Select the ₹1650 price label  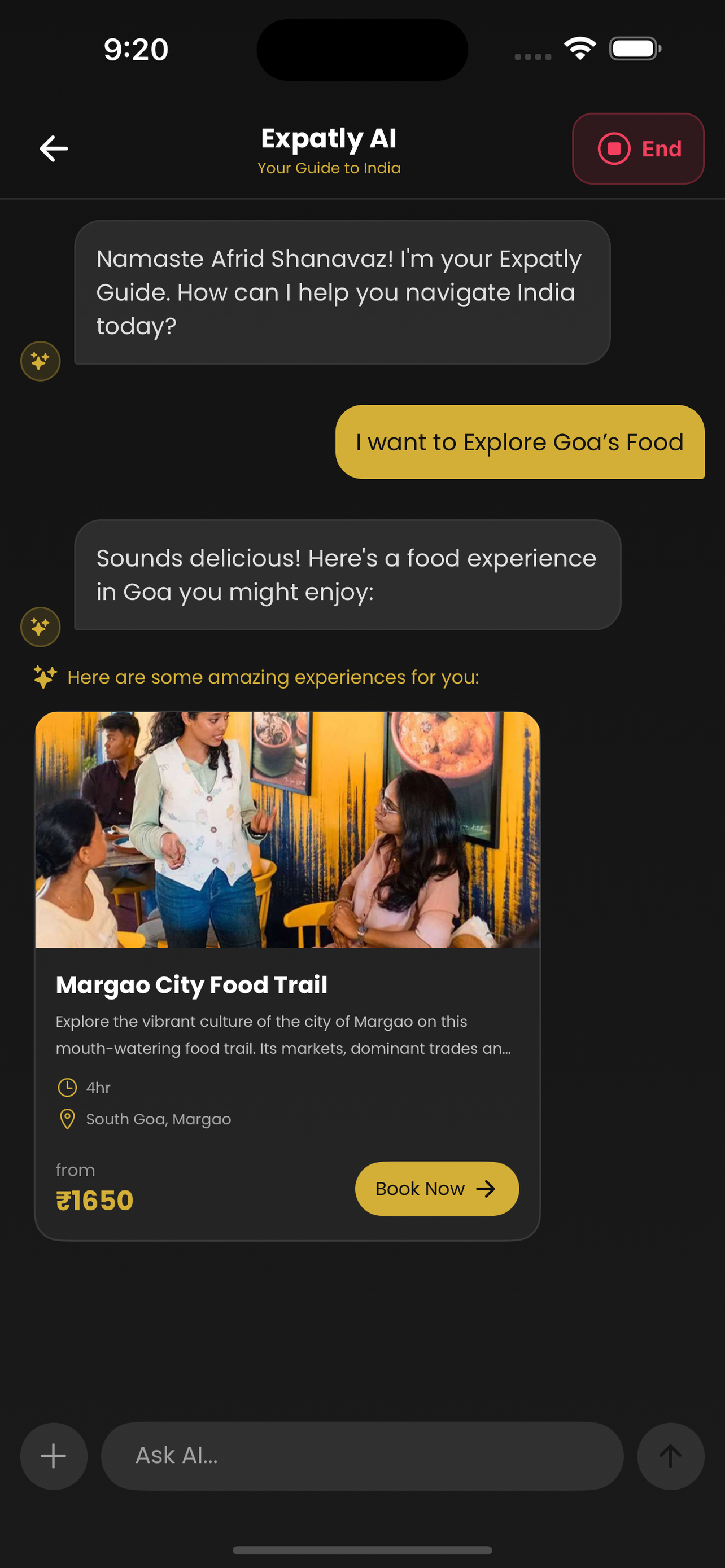[x=94, y=1198]
